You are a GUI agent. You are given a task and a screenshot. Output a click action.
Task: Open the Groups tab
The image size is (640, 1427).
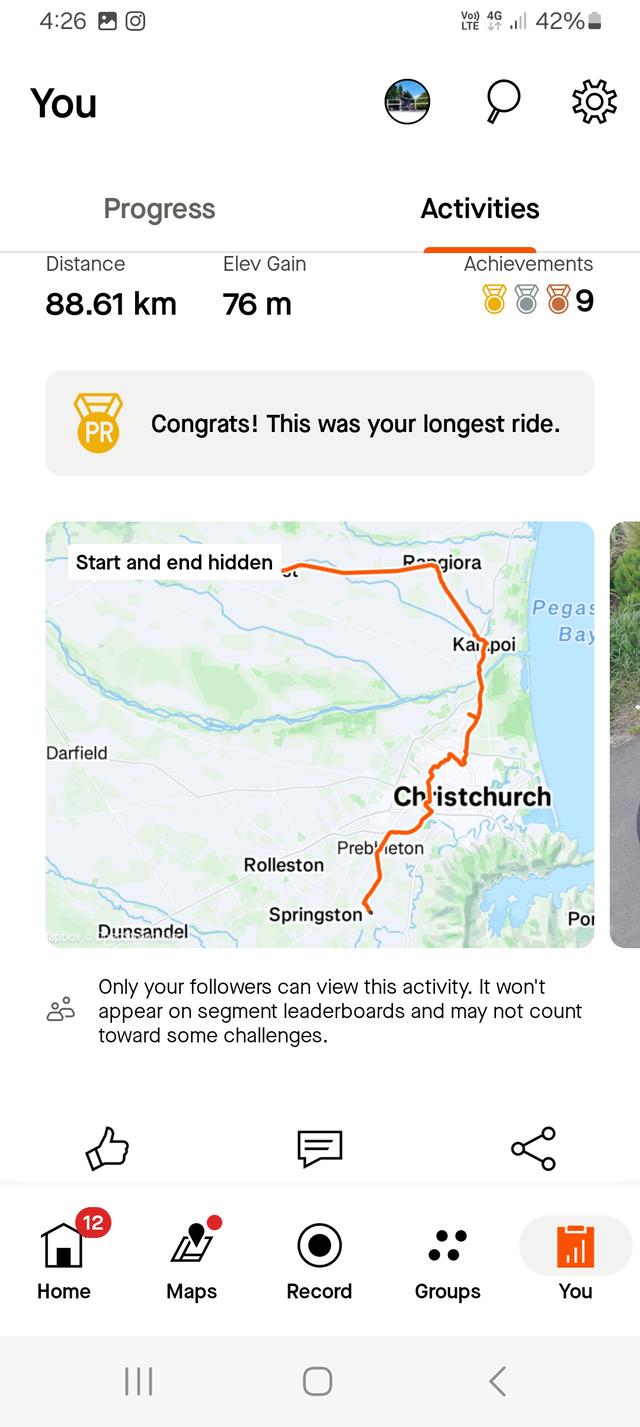(447, 1260)
